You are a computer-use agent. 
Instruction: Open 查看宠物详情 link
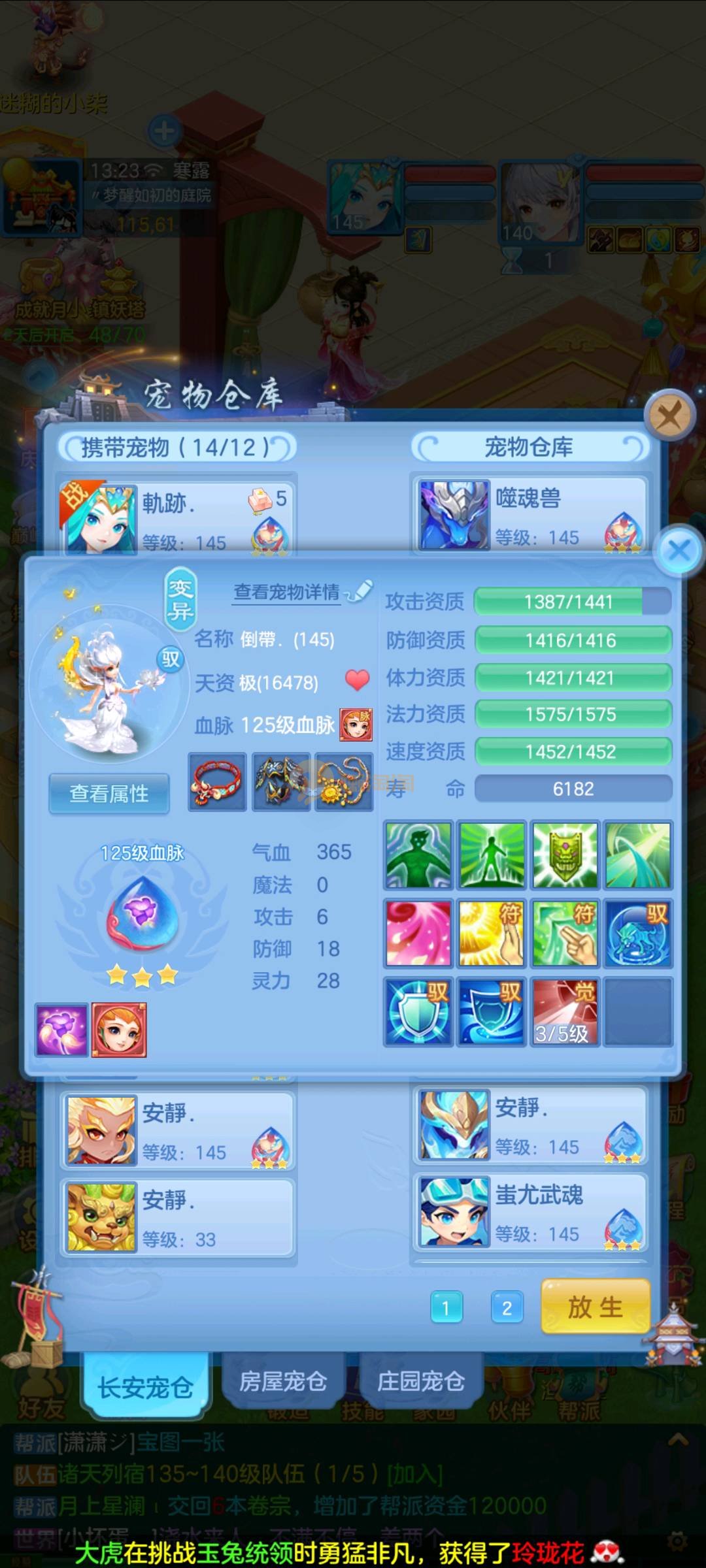pos(288,592)
